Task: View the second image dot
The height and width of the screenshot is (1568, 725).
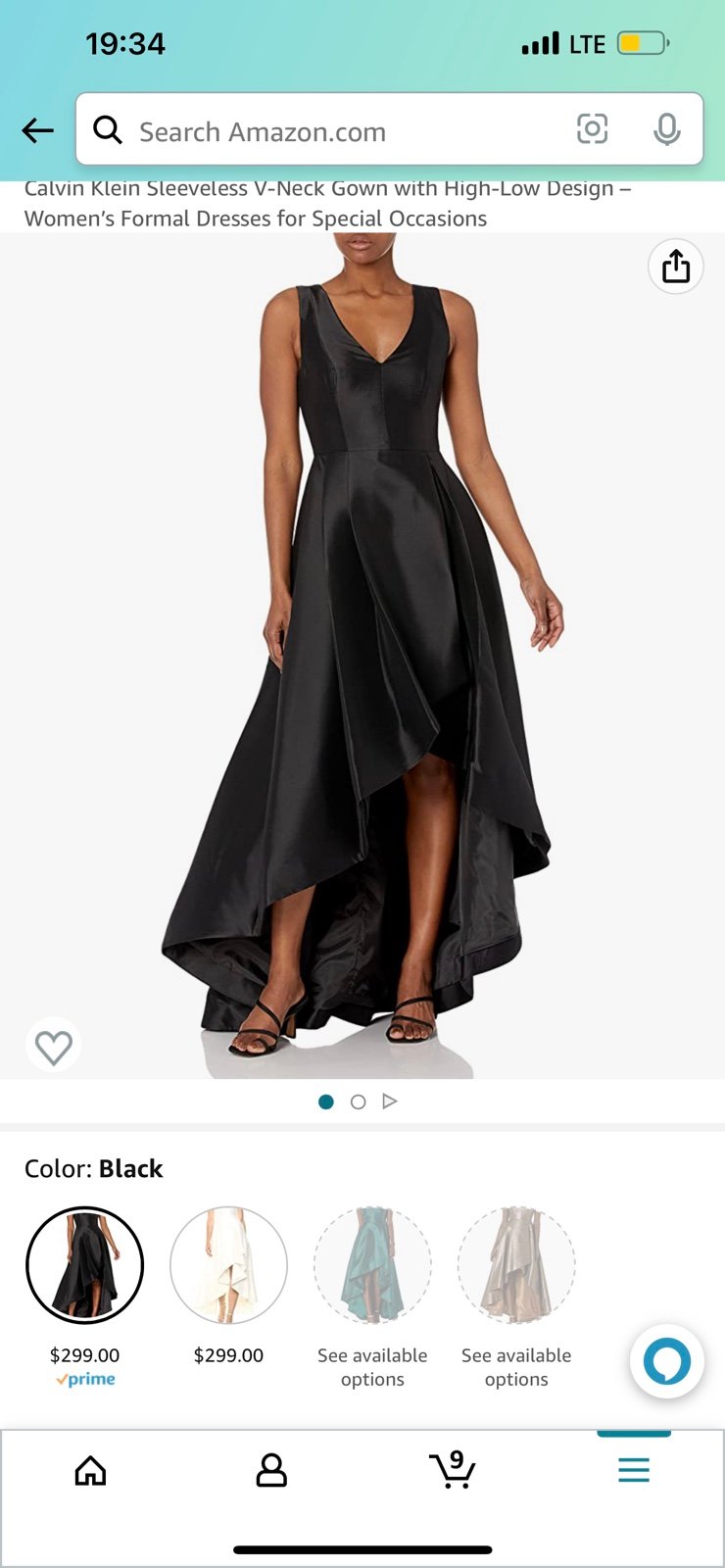Action: tap(358, 1102)
